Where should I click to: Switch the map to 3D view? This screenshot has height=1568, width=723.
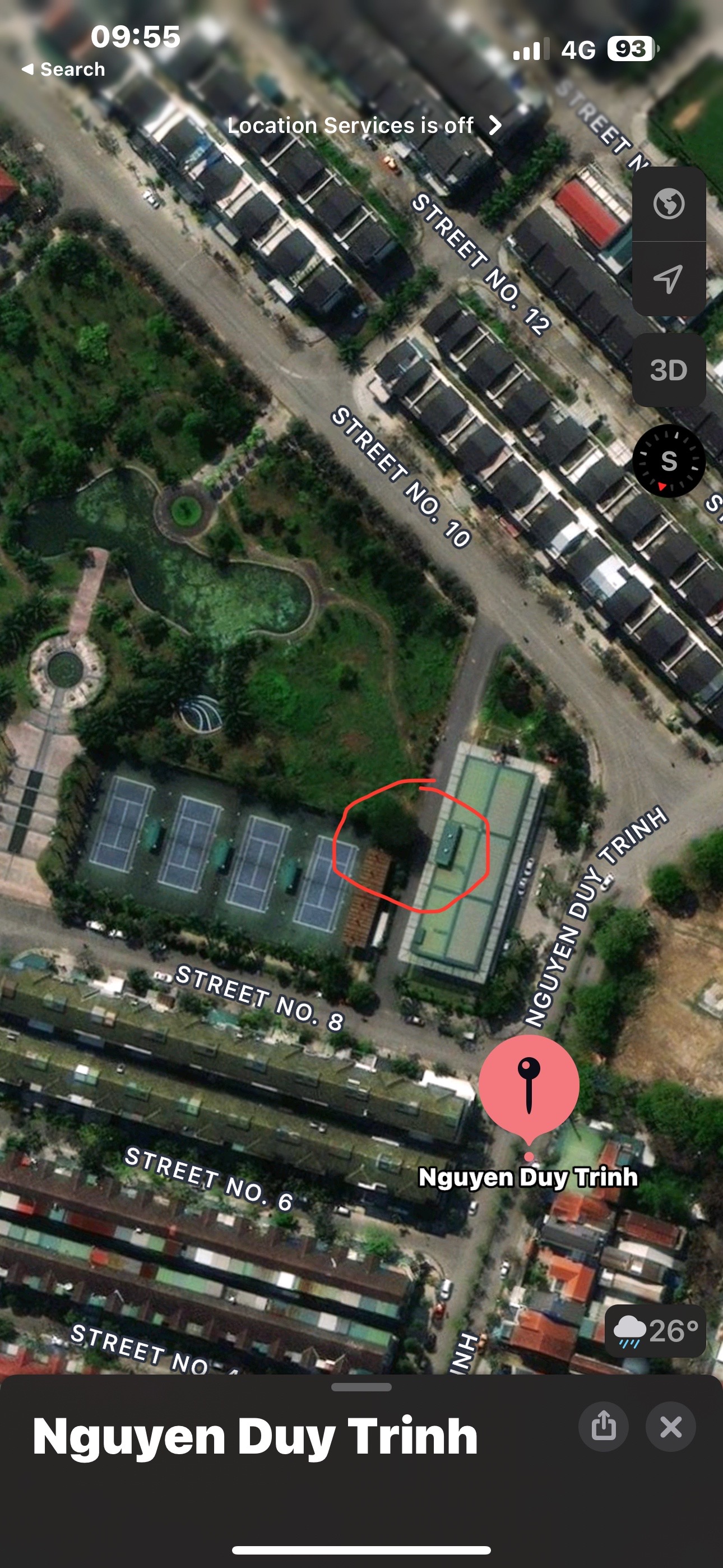tap(669, 370)
